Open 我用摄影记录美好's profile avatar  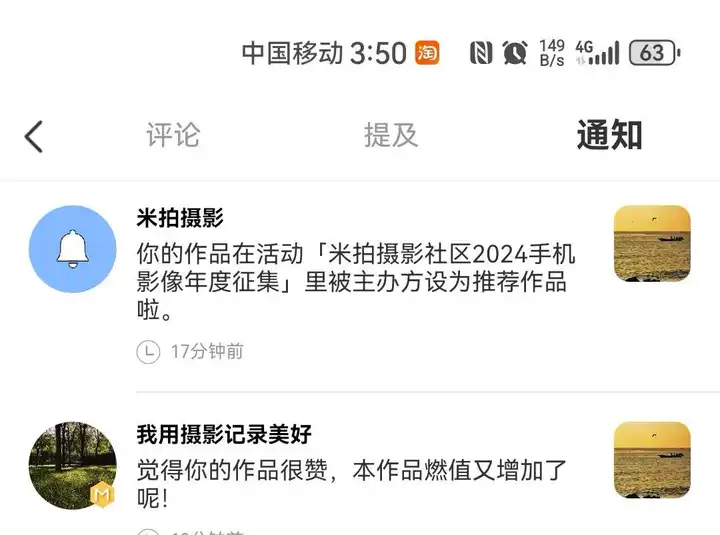click(x=73, y=466)
